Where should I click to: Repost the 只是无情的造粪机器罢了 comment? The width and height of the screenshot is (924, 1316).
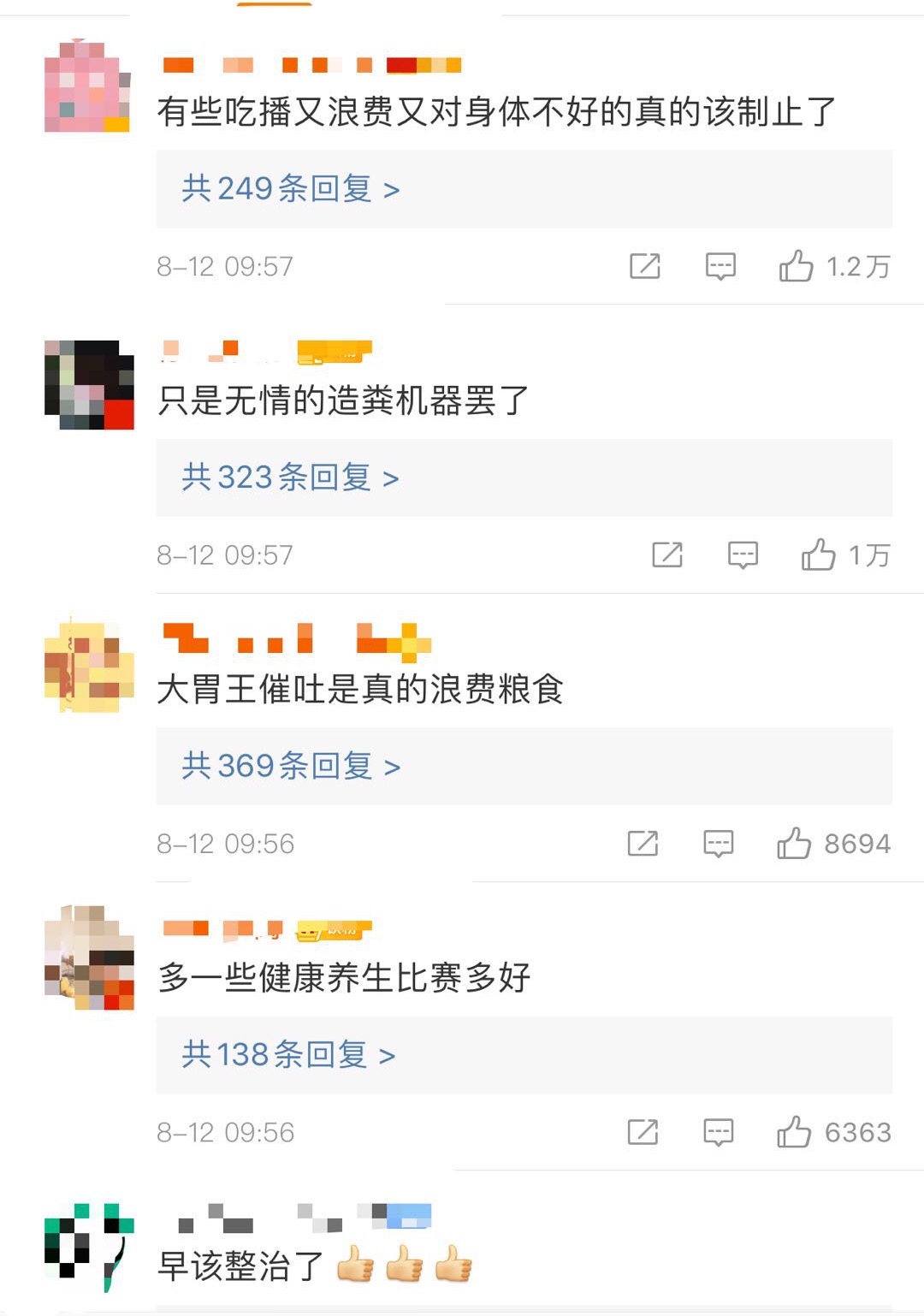coord(667,555)
